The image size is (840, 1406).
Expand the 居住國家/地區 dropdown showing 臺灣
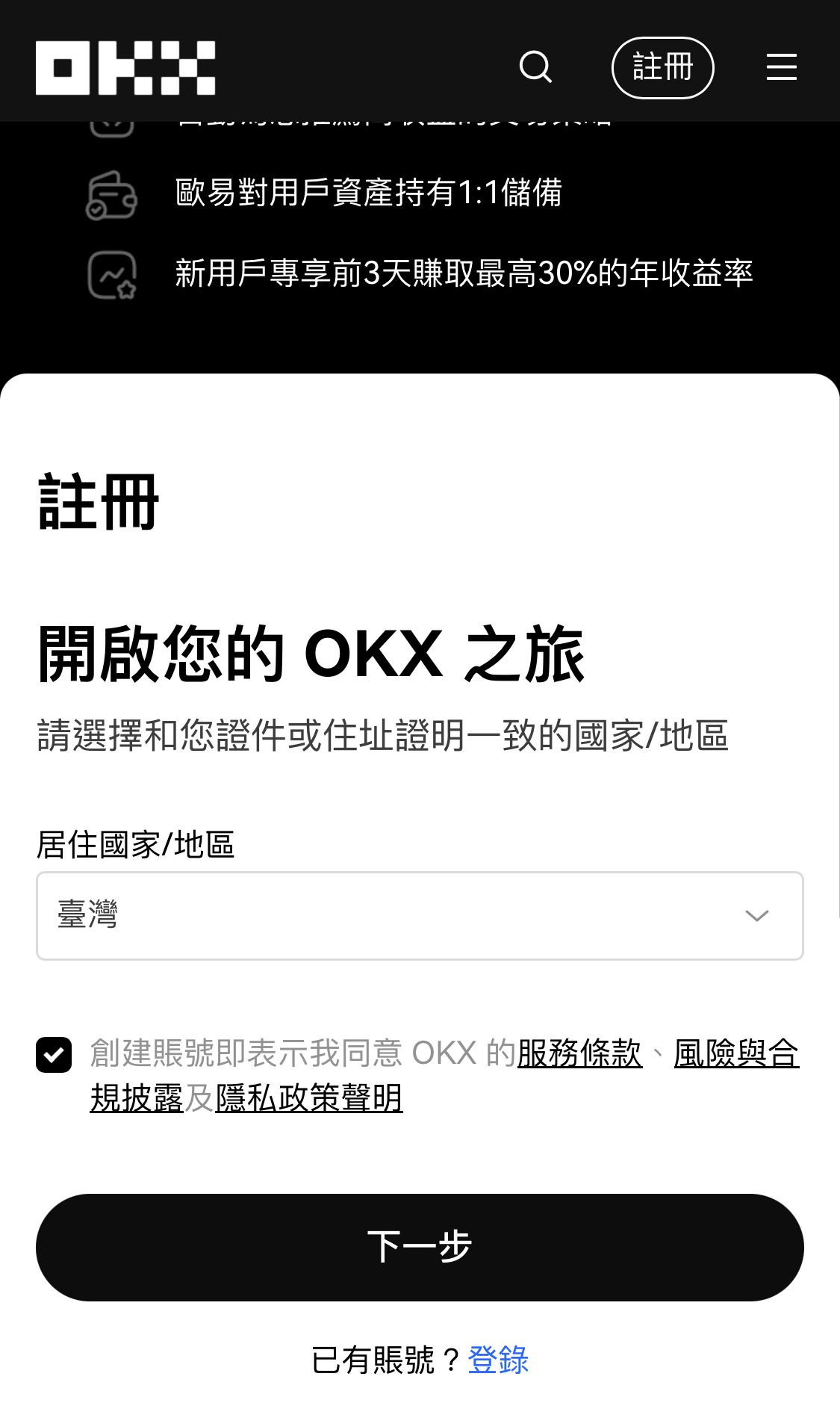coord(420,915)
